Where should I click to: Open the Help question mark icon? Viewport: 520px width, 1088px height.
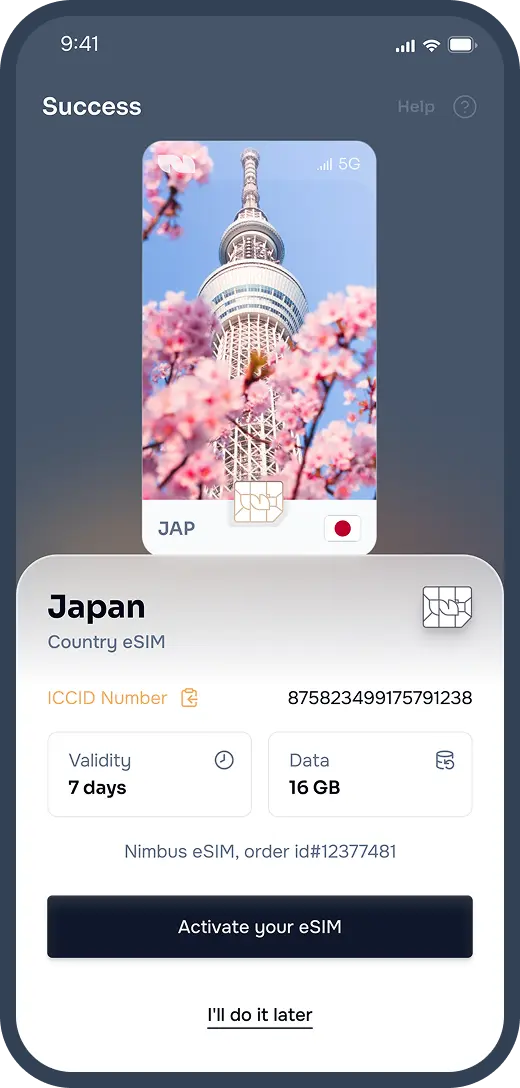(x=464, y=107)
